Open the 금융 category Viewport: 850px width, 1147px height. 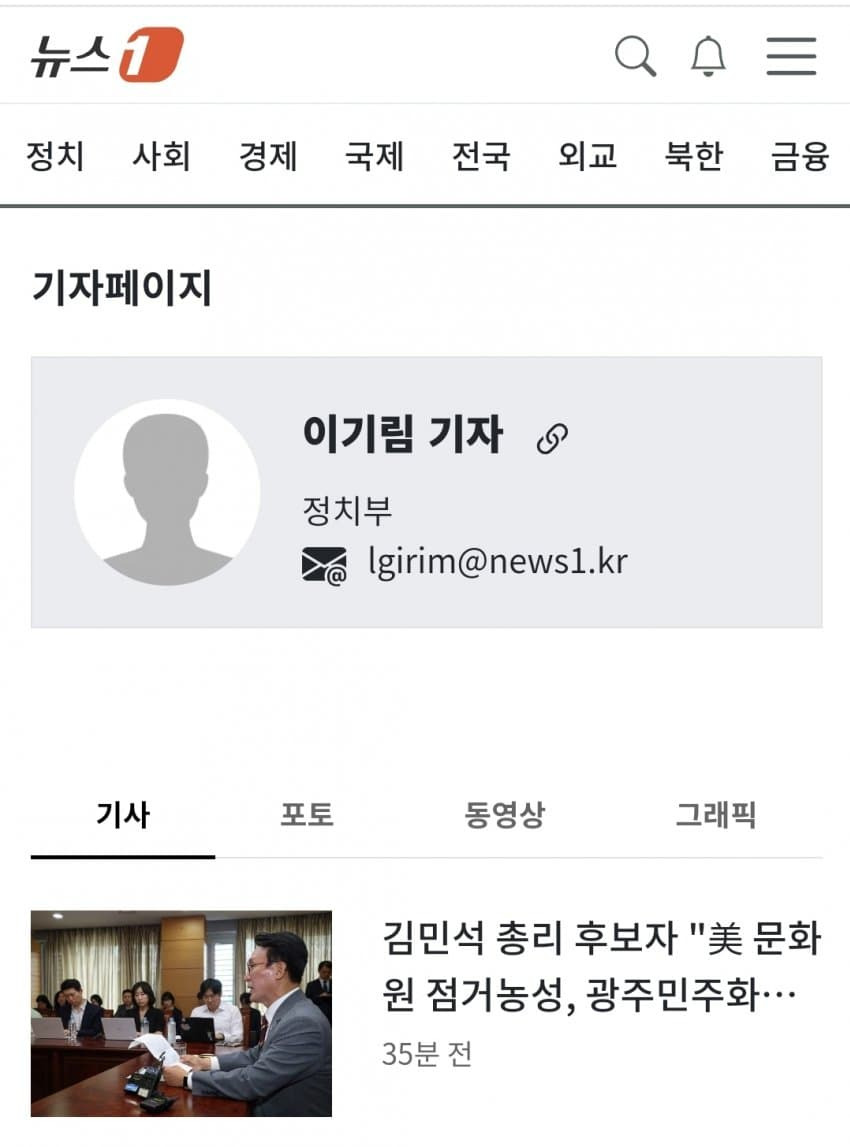(800, 156)
